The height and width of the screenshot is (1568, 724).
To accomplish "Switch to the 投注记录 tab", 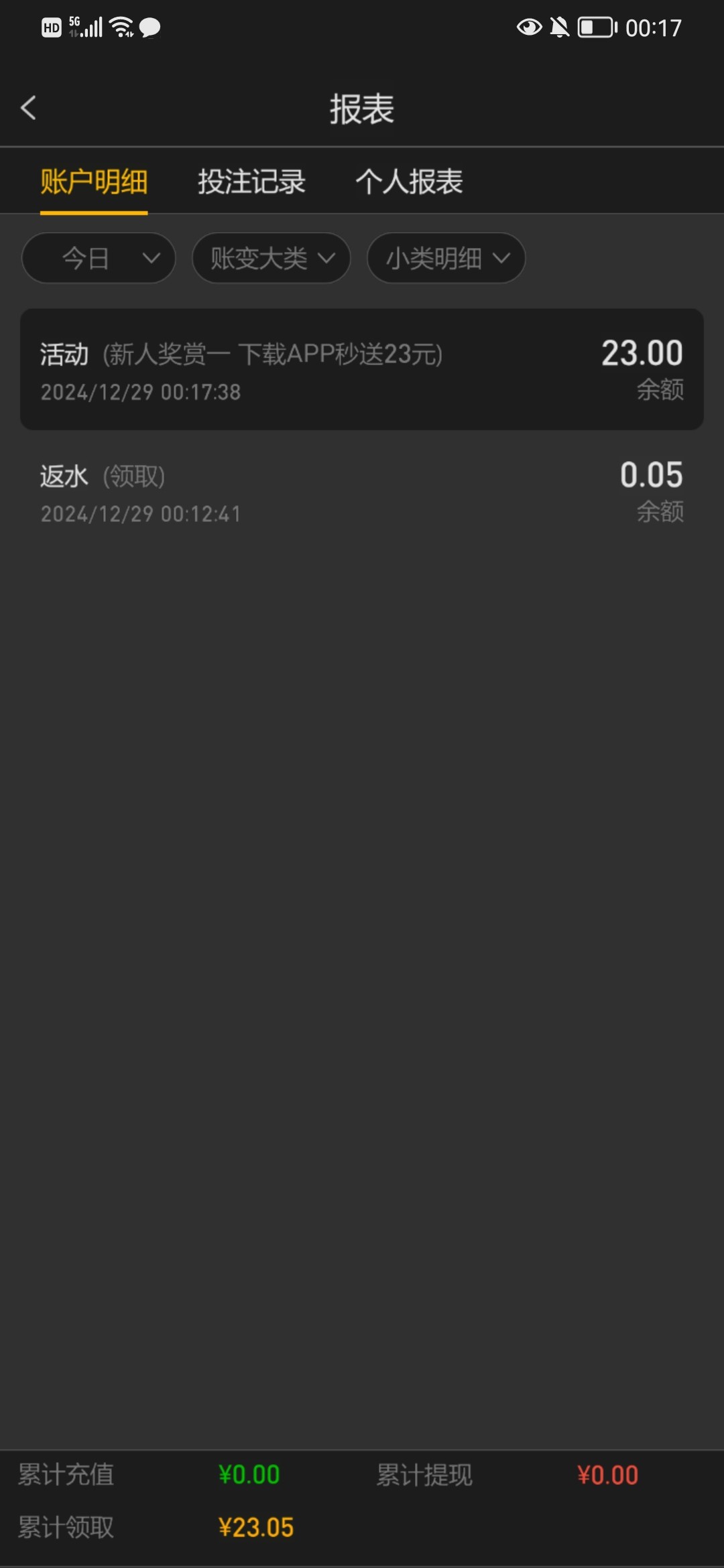I will coord(251,182).
